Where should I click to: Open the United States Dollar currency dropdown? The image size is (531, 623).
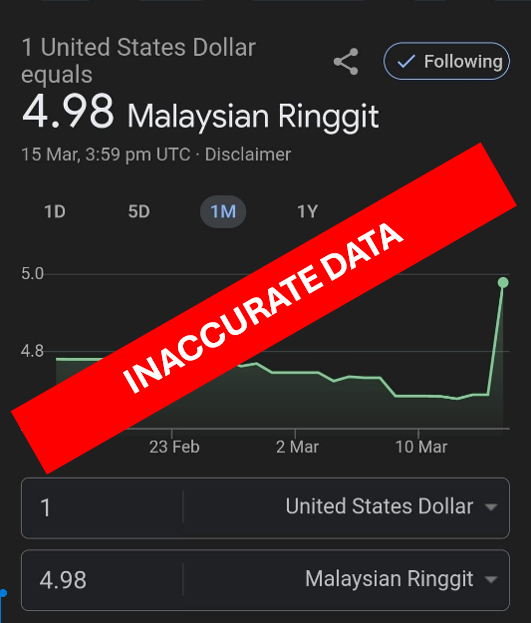coord(346,507)
